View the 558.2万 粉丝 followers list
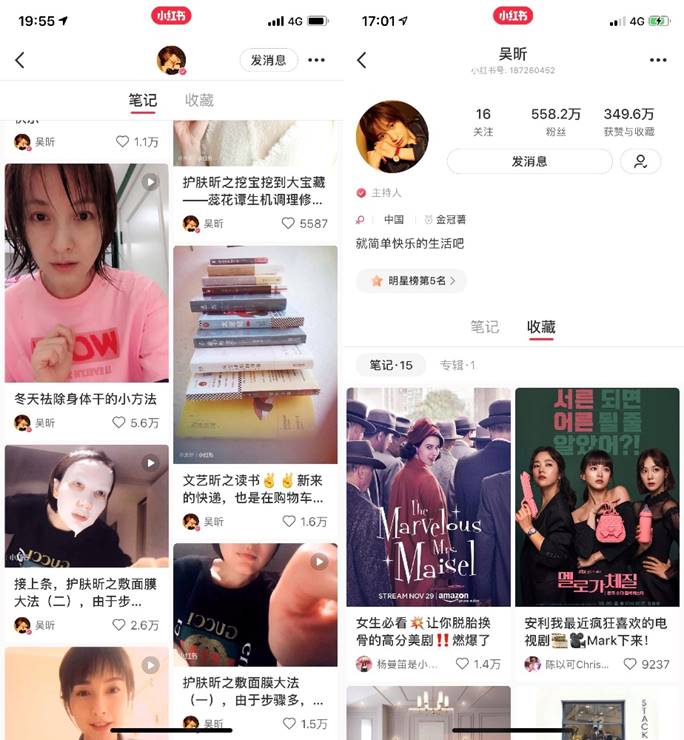The width and height of the screenshot is (684, 740). click(x=556, y=121)
